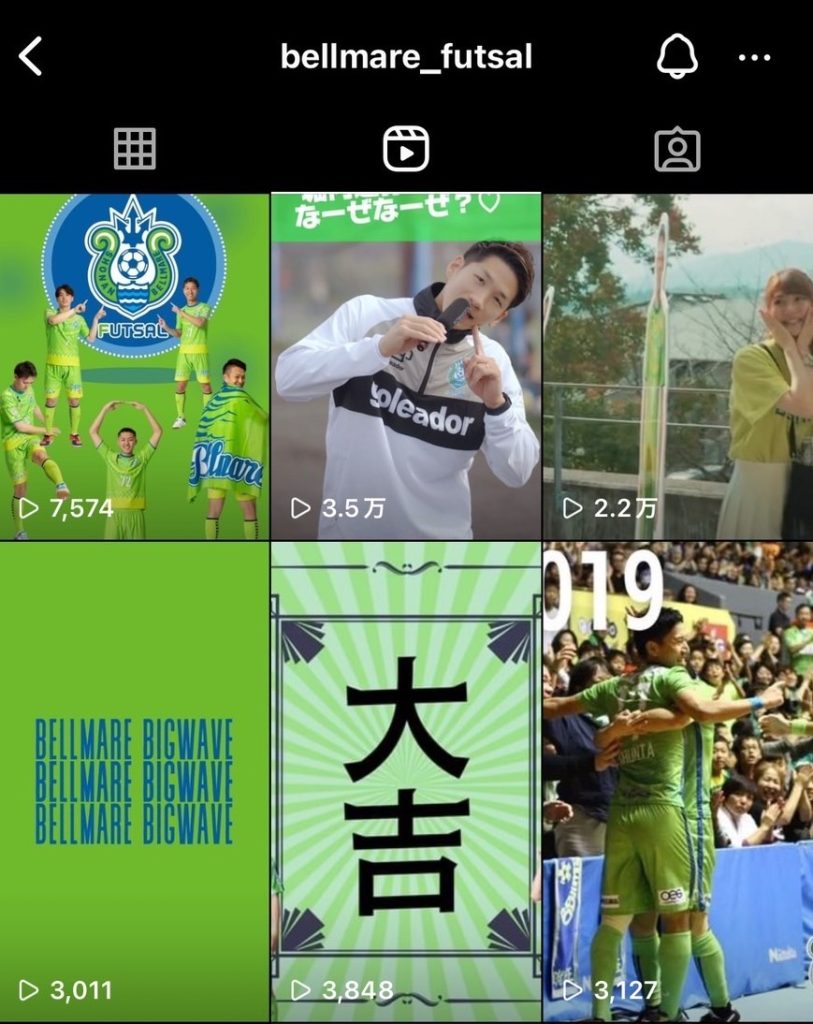Screen dimensions: 813x1024
Task: Select the Reels tab
Action: [406, 149]
